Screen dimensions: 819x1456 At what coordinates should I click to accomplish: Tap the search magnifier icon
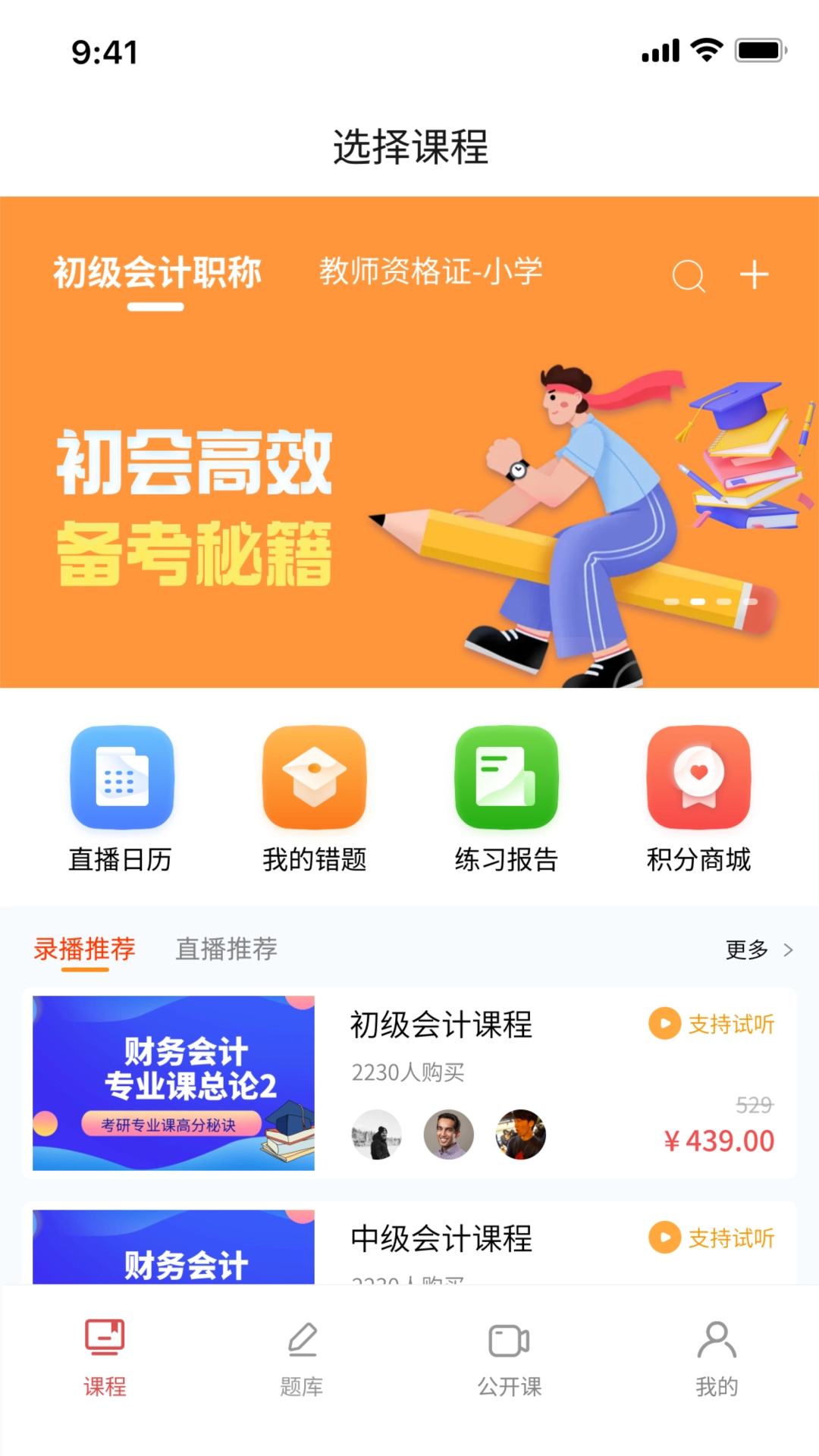pyautogui.click(x=689, y=275)
